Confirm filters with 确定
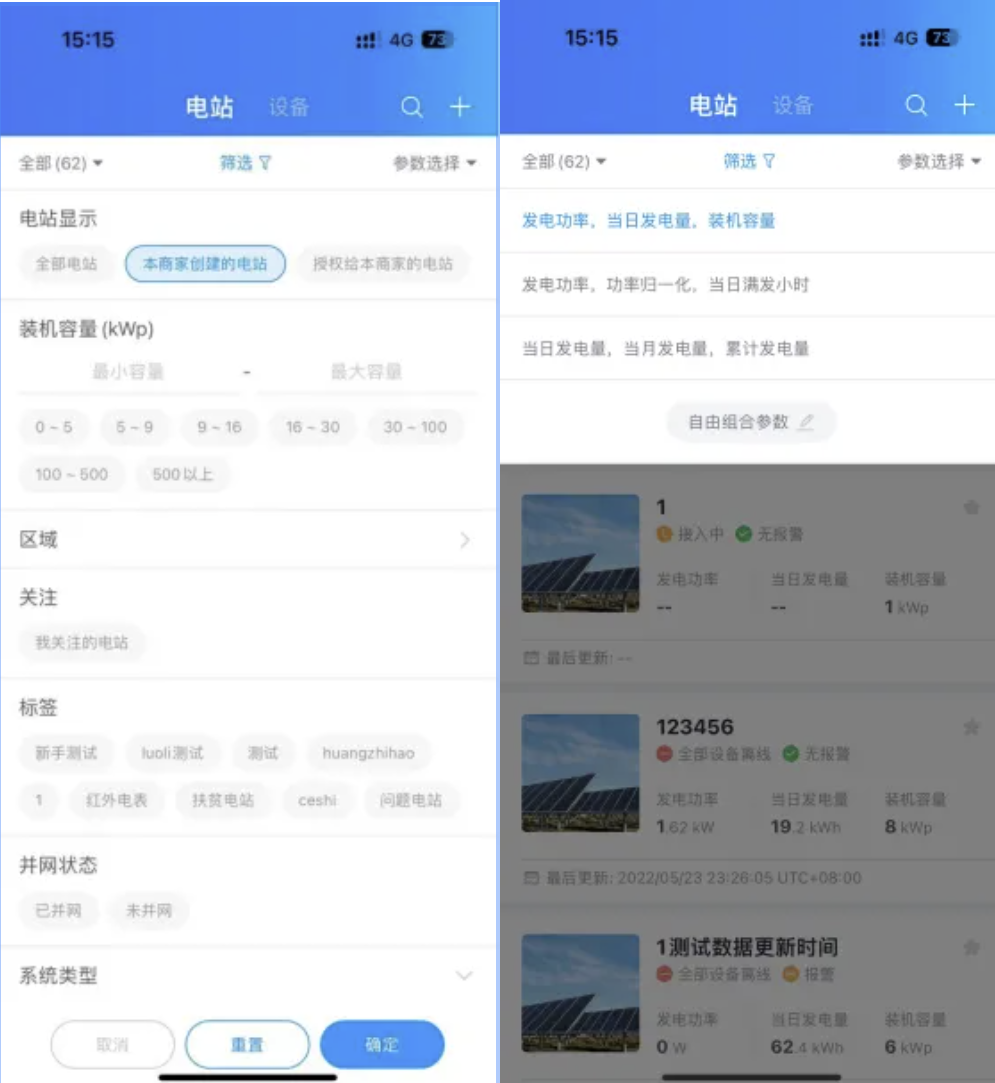 coord(382,1045)
